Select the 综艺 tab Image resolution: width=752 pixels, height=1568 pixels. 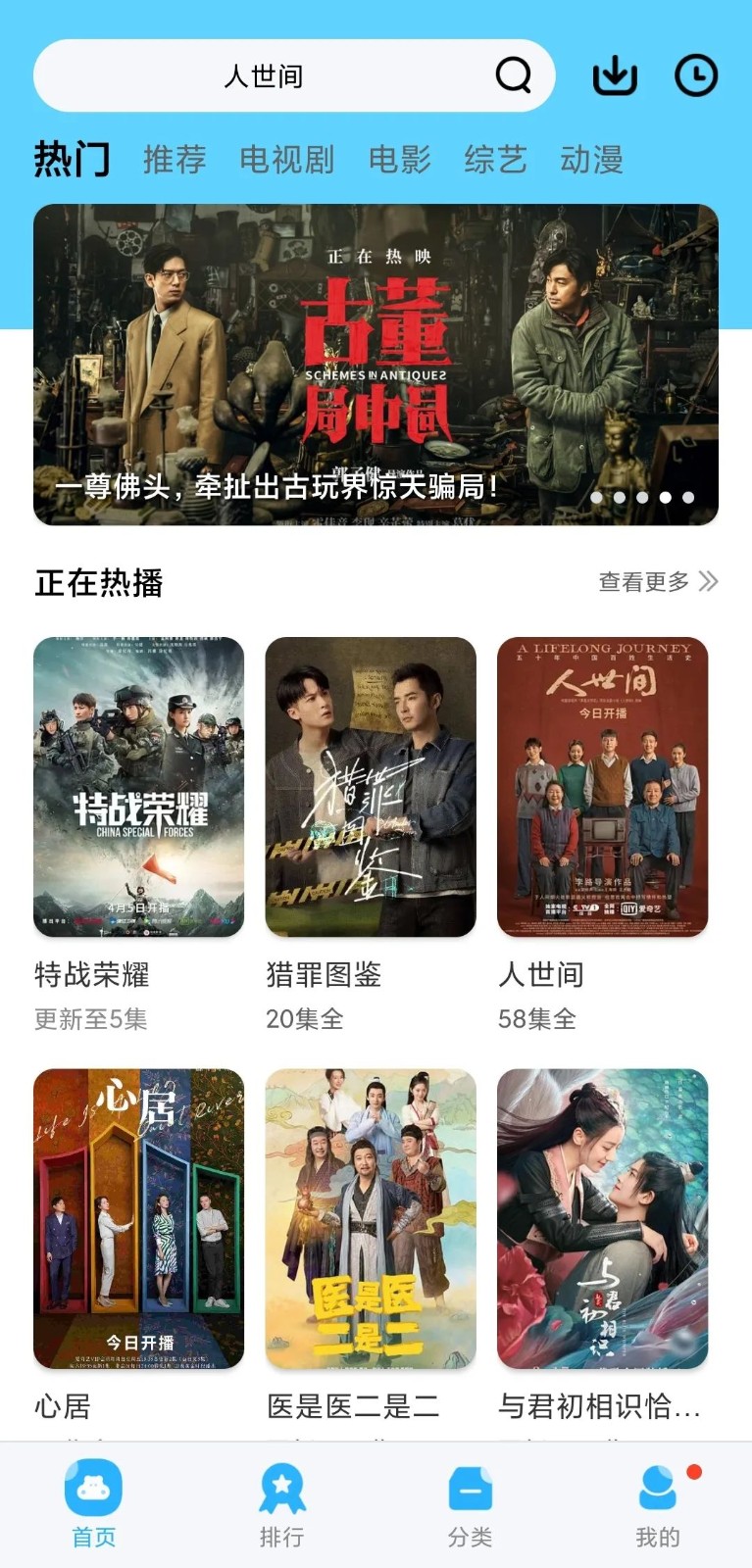(x=496, y=160)
